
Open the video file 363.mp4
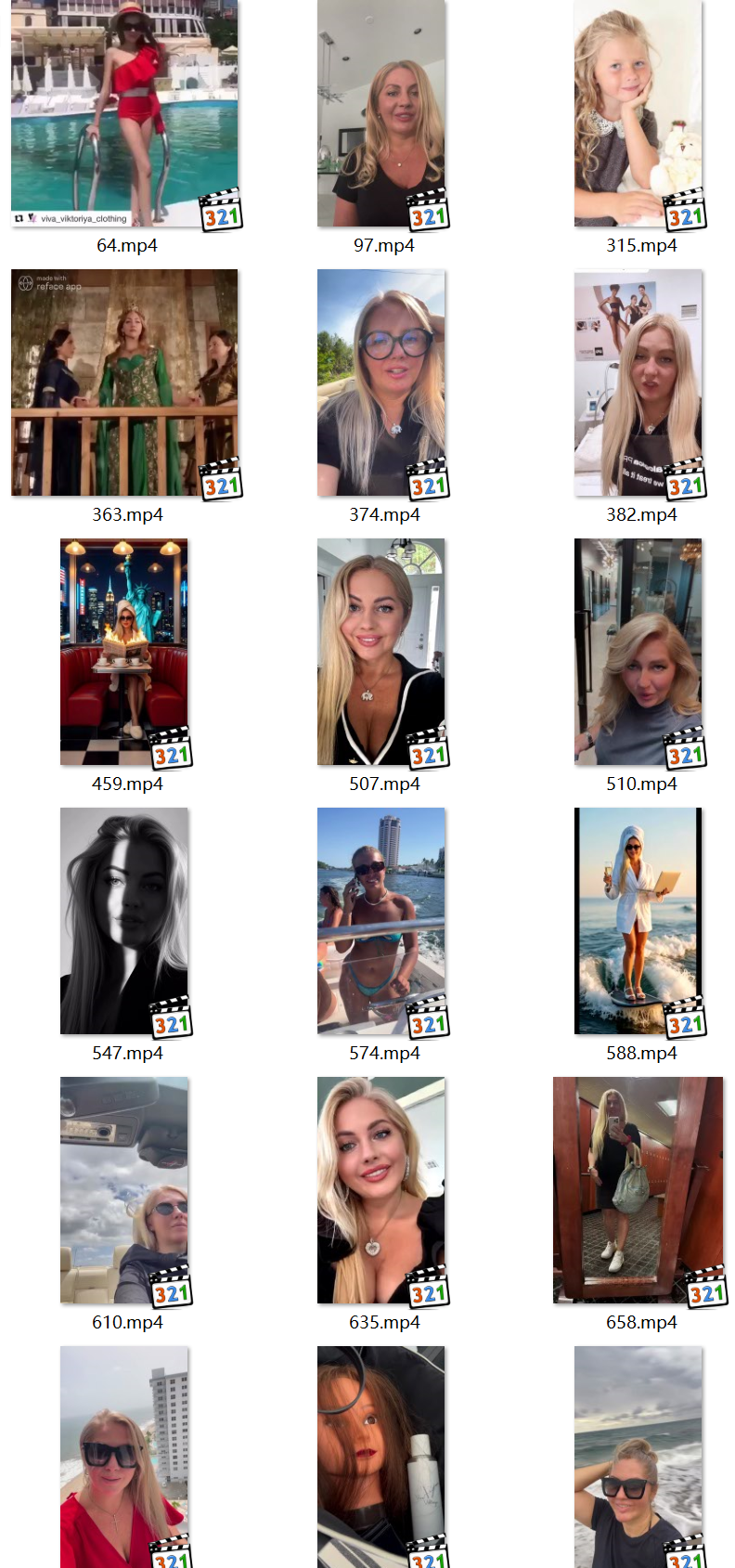coord(124,382)
